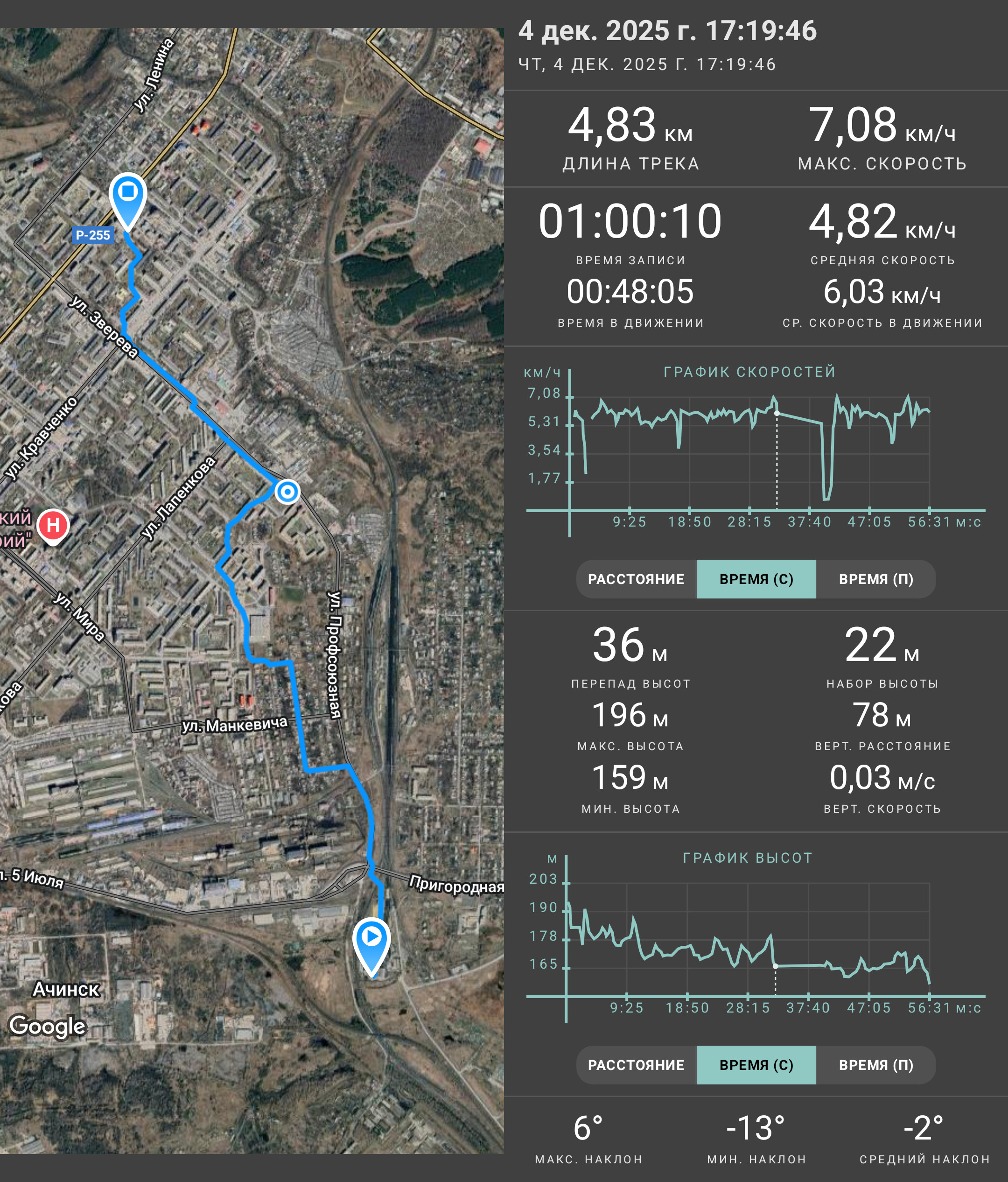This screenshot has width=1008, height=1182.
Task: Select Время (С) under the speed chart
Action: pos(756,579)
